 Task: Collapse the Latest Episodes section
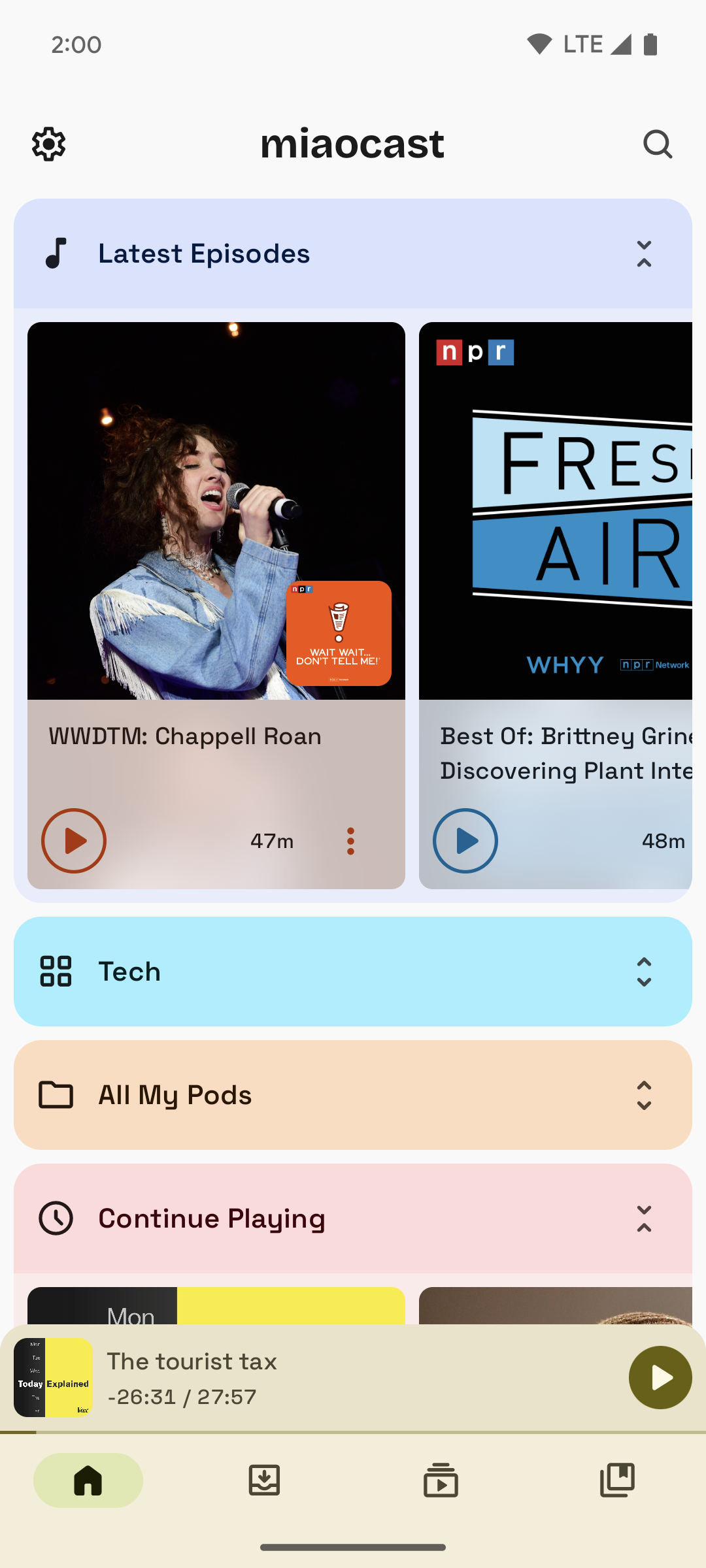coord(644,253)
